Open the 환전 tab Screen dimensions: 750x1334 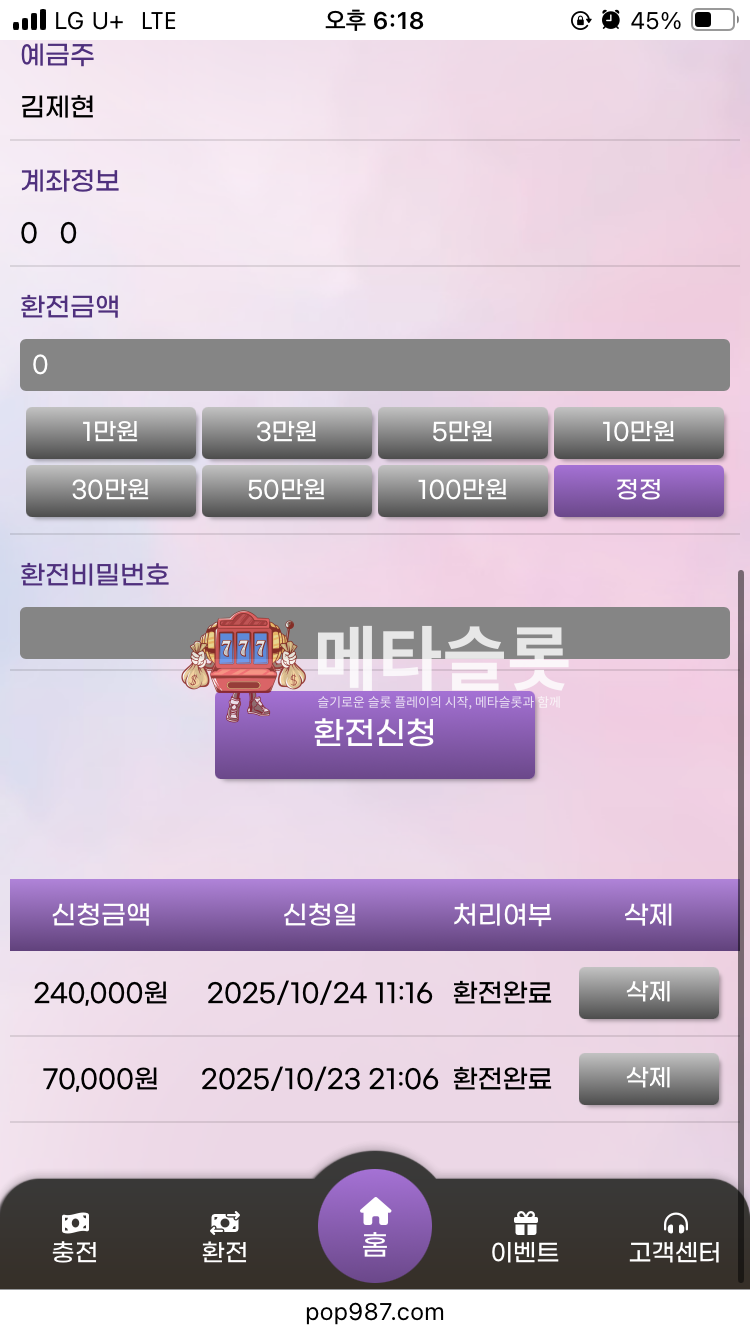coord(224,1238)
